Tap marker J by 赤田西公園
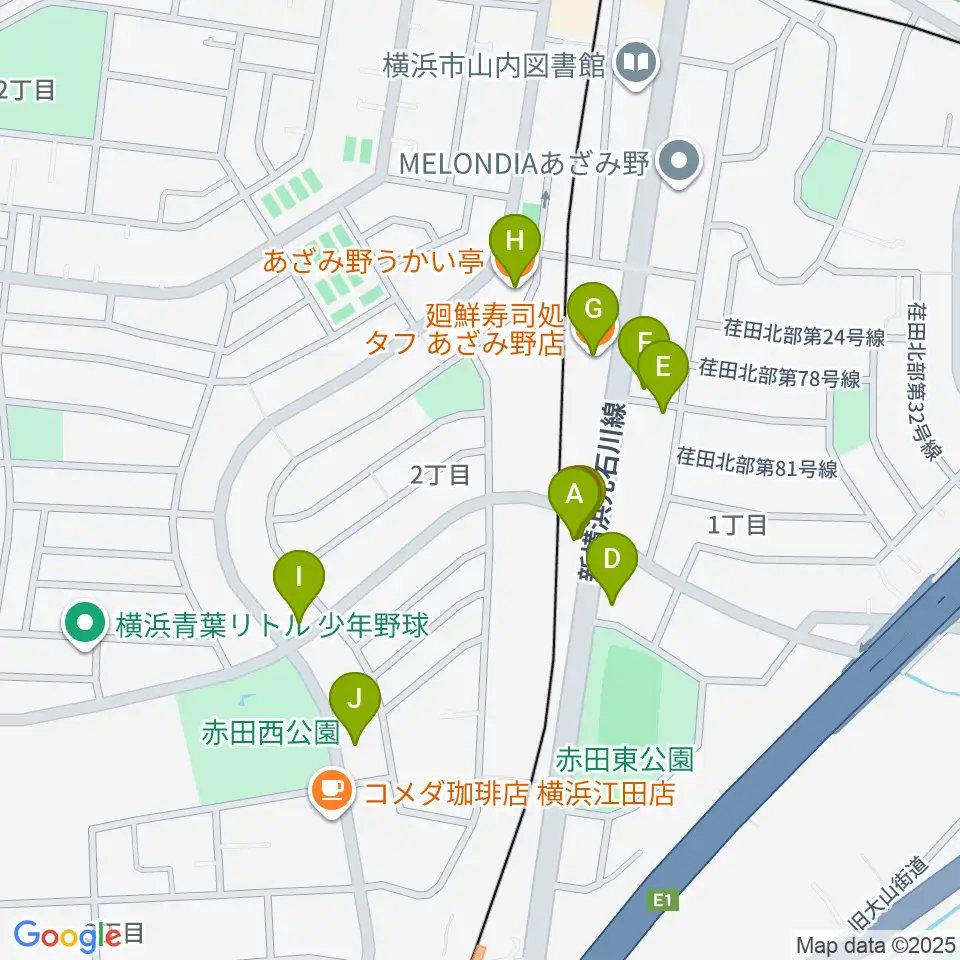This screenshot has height=960, width=960. click(355, 700)
